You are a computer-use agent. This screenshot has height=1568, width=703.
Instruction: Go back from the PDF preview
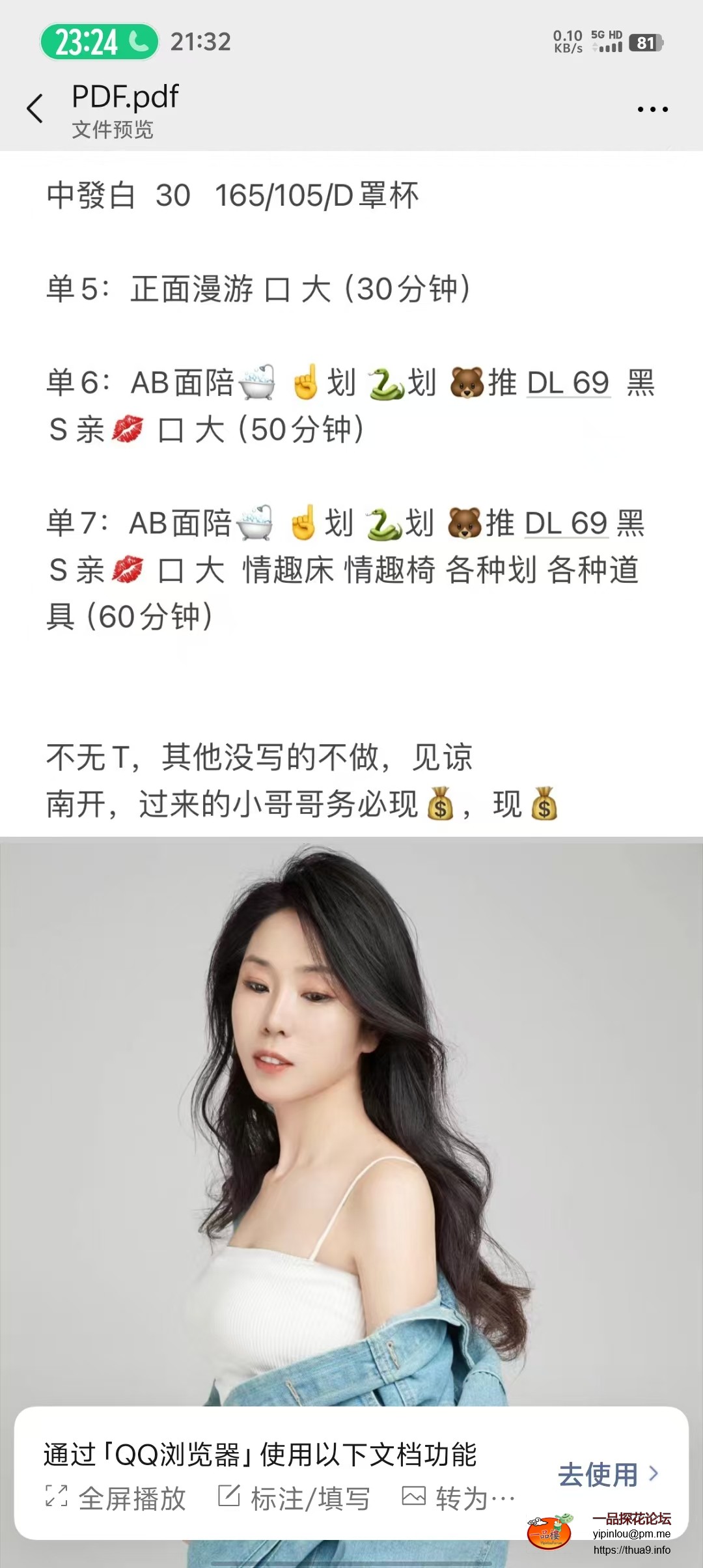[x=35, y=109]
